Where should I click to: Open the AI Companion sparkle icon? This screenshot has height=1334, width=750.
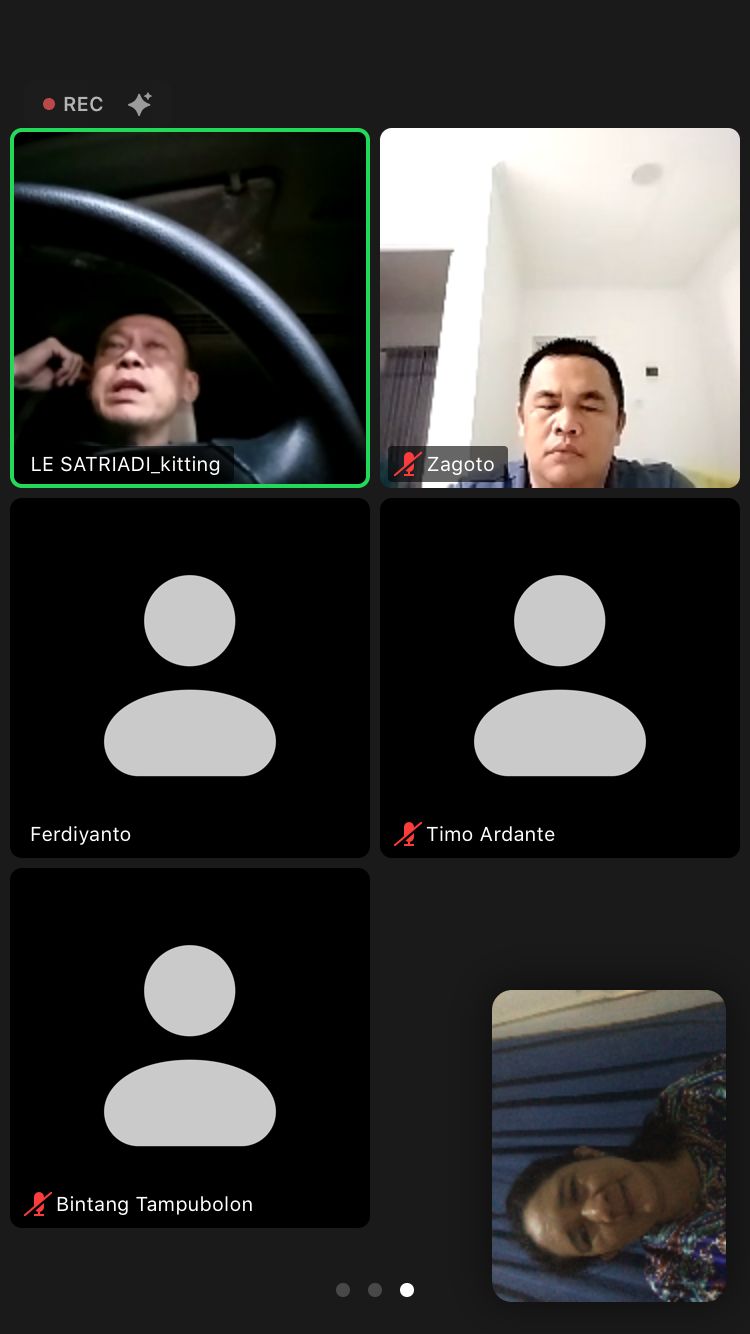pyautogui.click(x=140, y=104)
